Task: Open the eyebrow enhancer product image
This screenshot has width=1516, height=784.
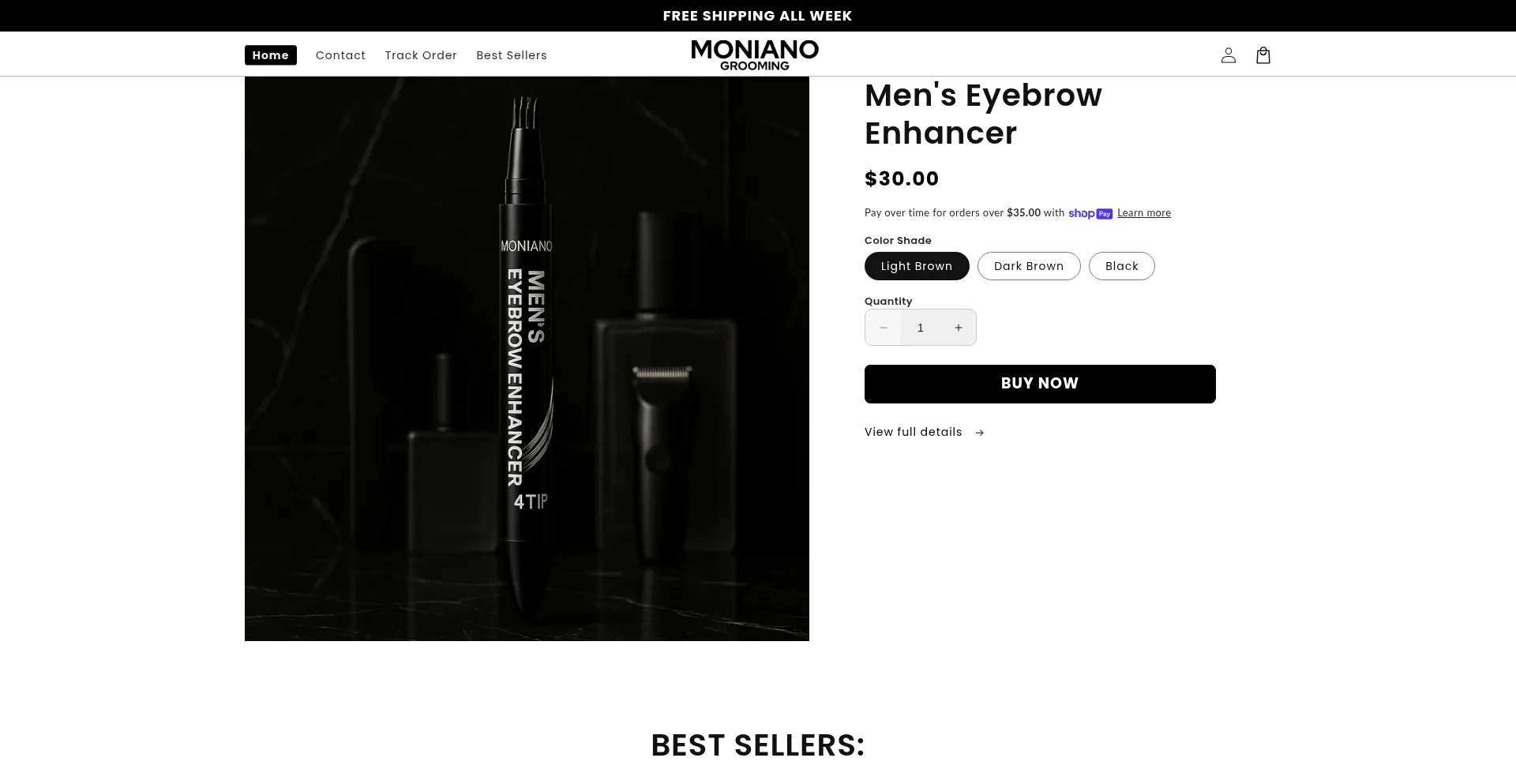Action: (527, 358)
